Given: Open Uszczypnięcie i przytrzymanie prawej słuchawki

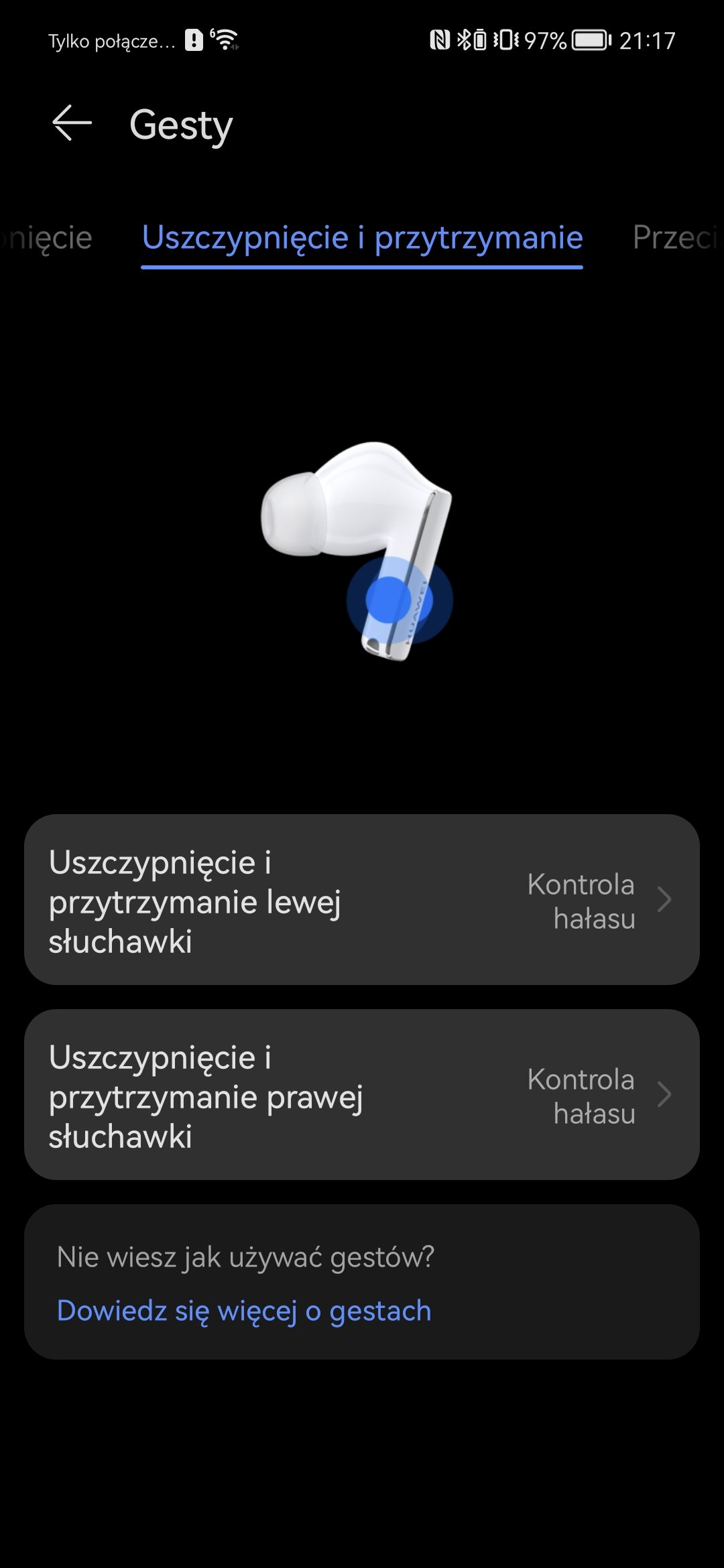Looking at the screenshot, I should pyautogui.click(x=362, y=1095).
